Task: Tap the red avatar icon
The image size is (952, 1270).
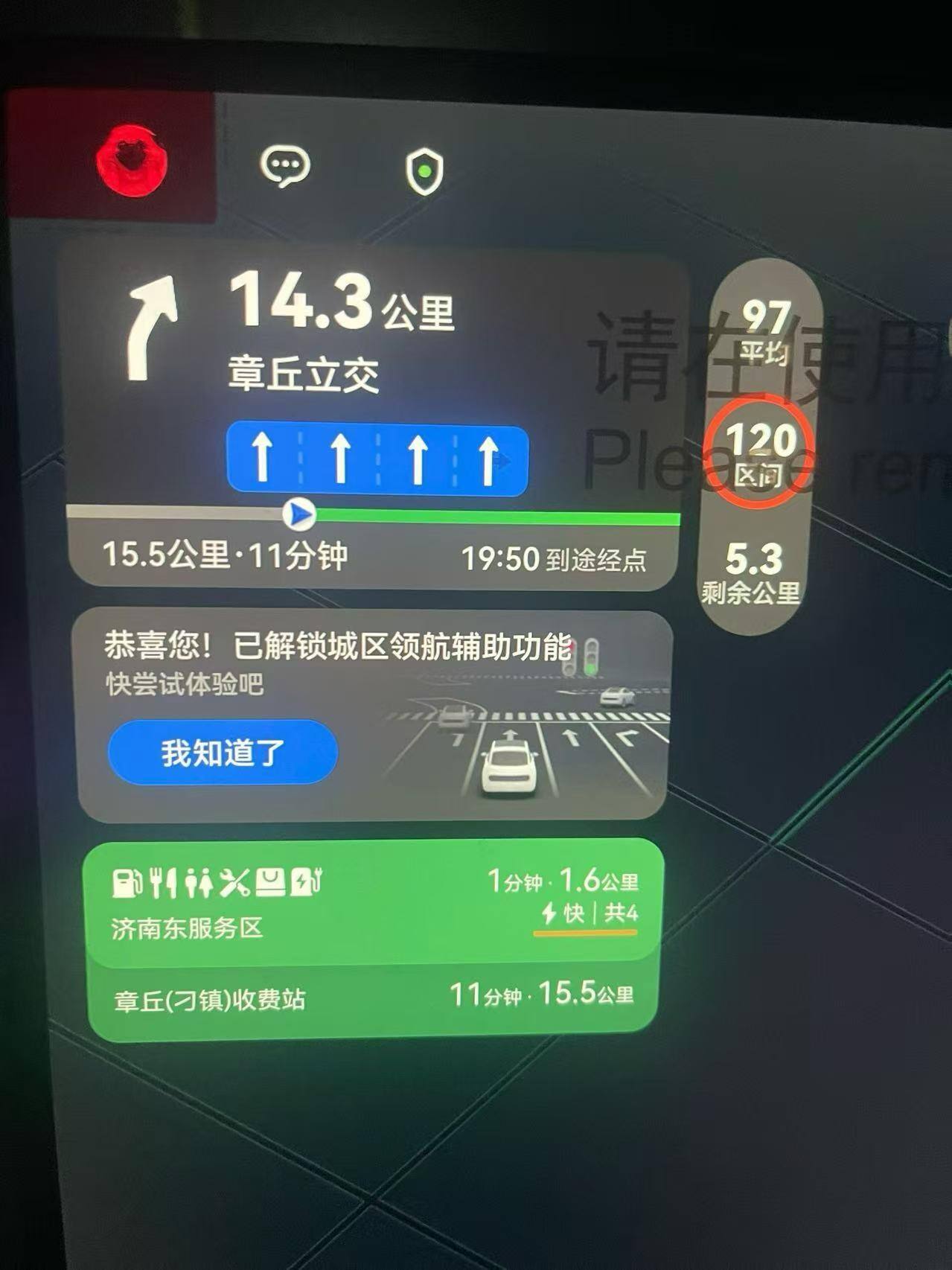Action: [x=132, y=161]
